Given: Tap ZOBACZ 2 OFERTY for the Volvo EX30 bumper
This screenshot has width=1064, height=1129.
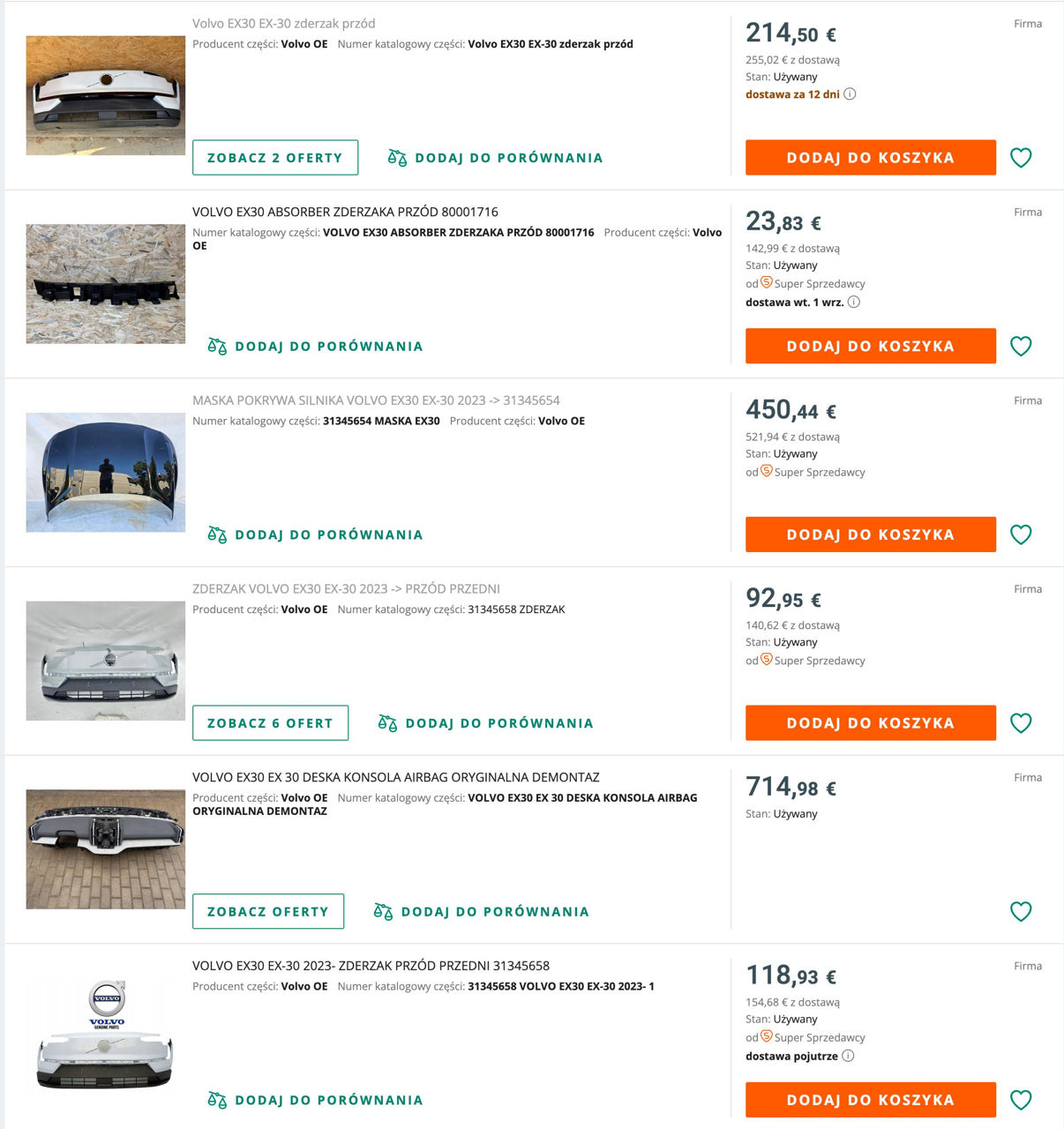Looking at the screenshot, I should click(275, 158).
